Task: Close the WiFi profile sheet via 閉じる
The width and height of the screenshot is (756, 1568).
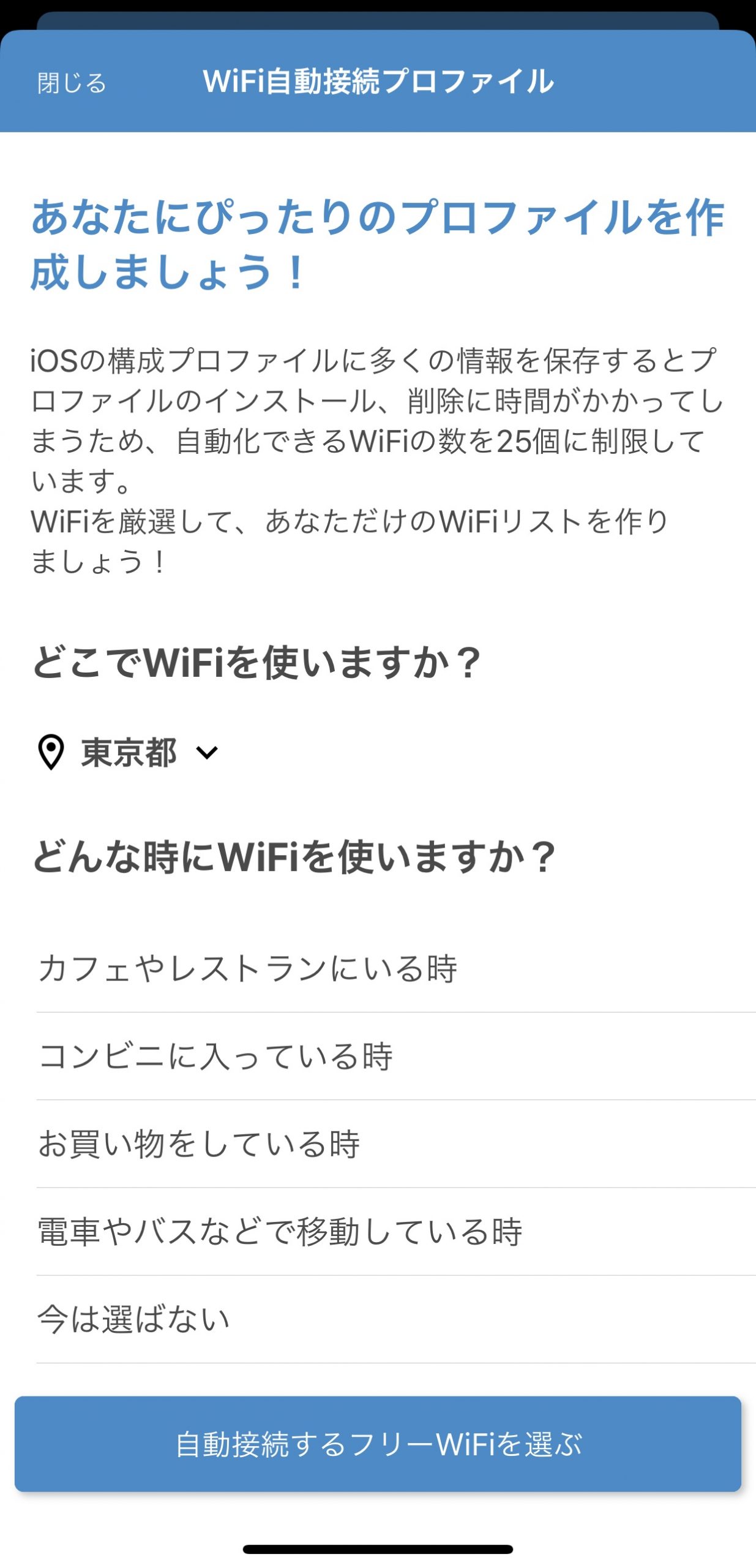Action: click(x=72, y=83)
